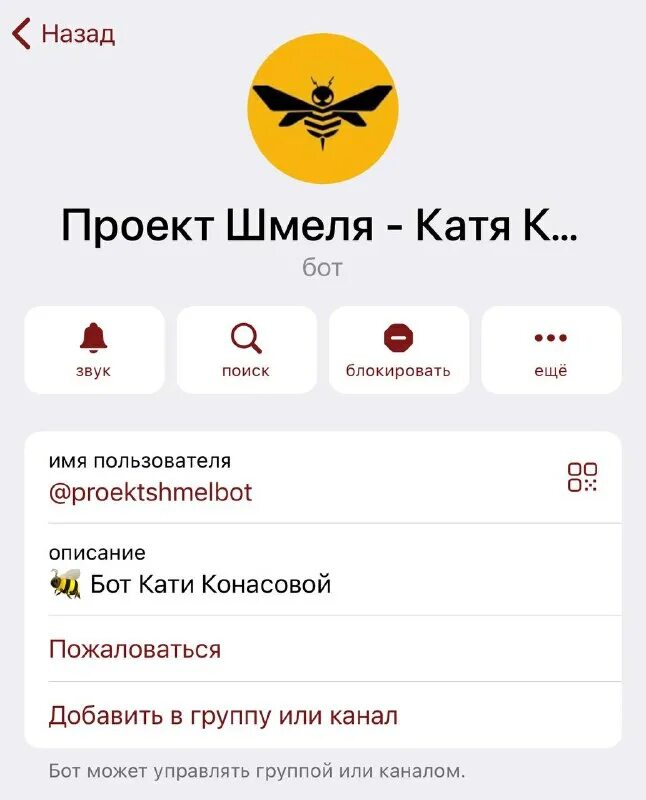Image resolution: width=646 pixels, height=800 pixels.
Task: Tap the @proektshmelbot username
Action: 151,492
